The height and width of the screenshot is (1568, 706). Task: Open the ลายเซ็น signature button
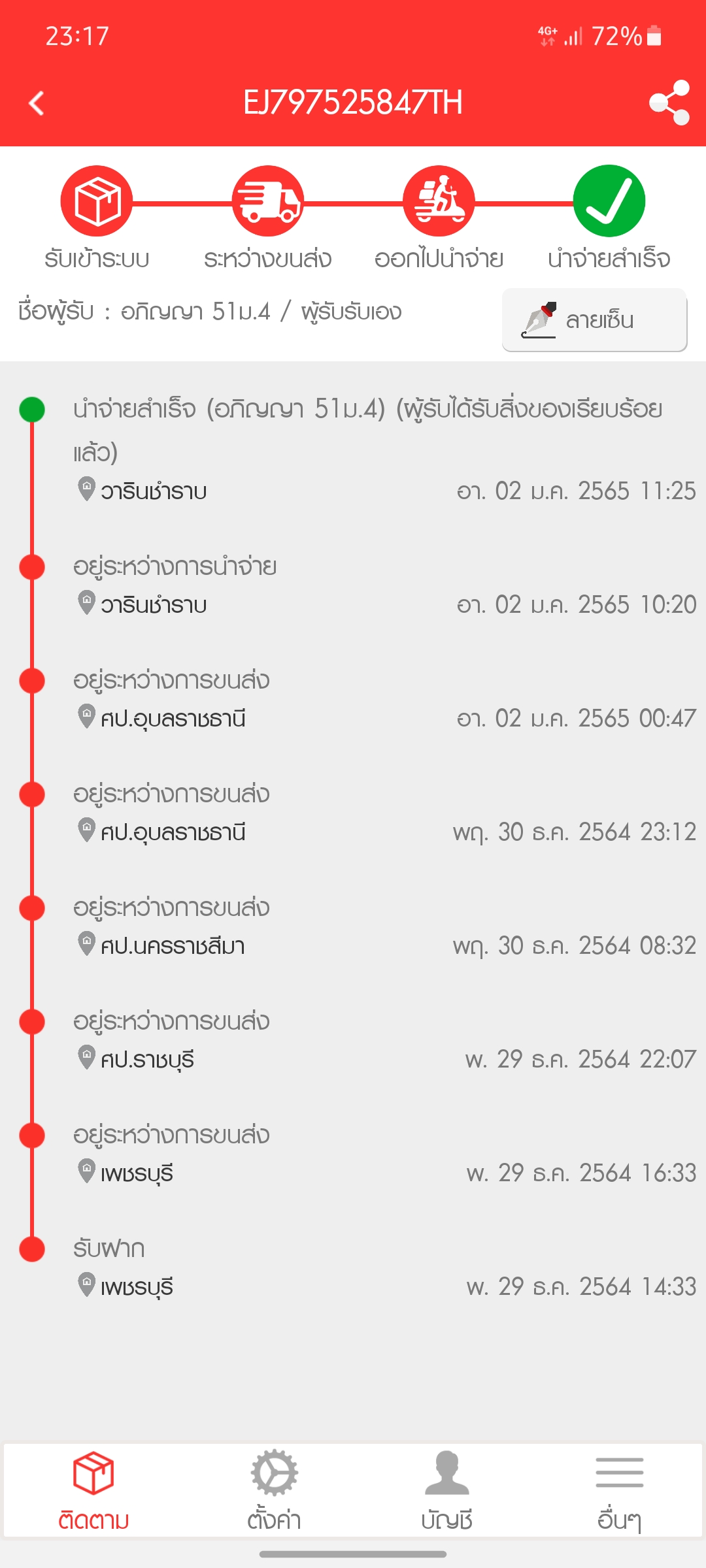(594, 320)
